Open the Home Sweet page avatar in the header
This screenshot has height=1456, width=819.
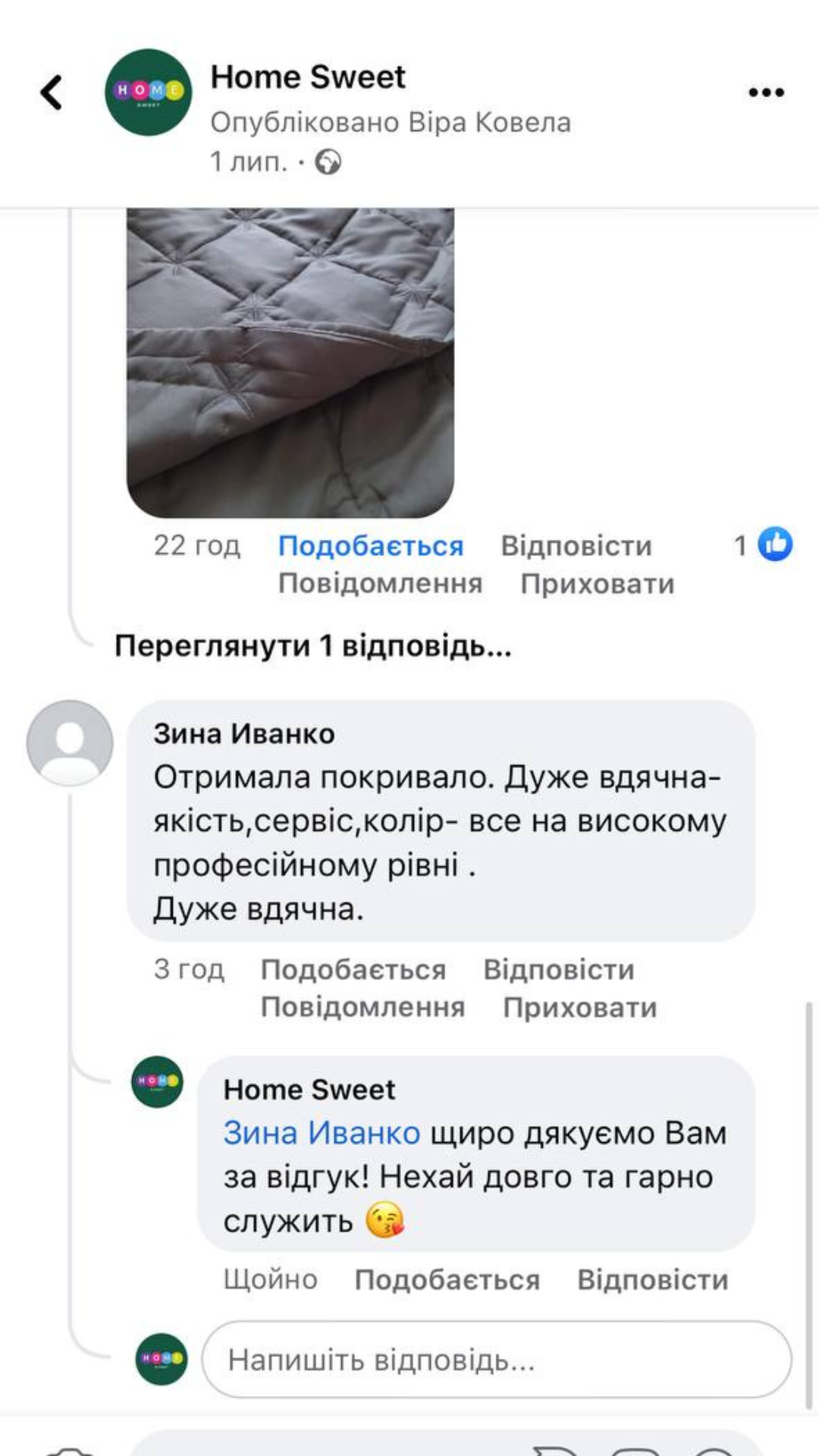[x=149, y=93]
